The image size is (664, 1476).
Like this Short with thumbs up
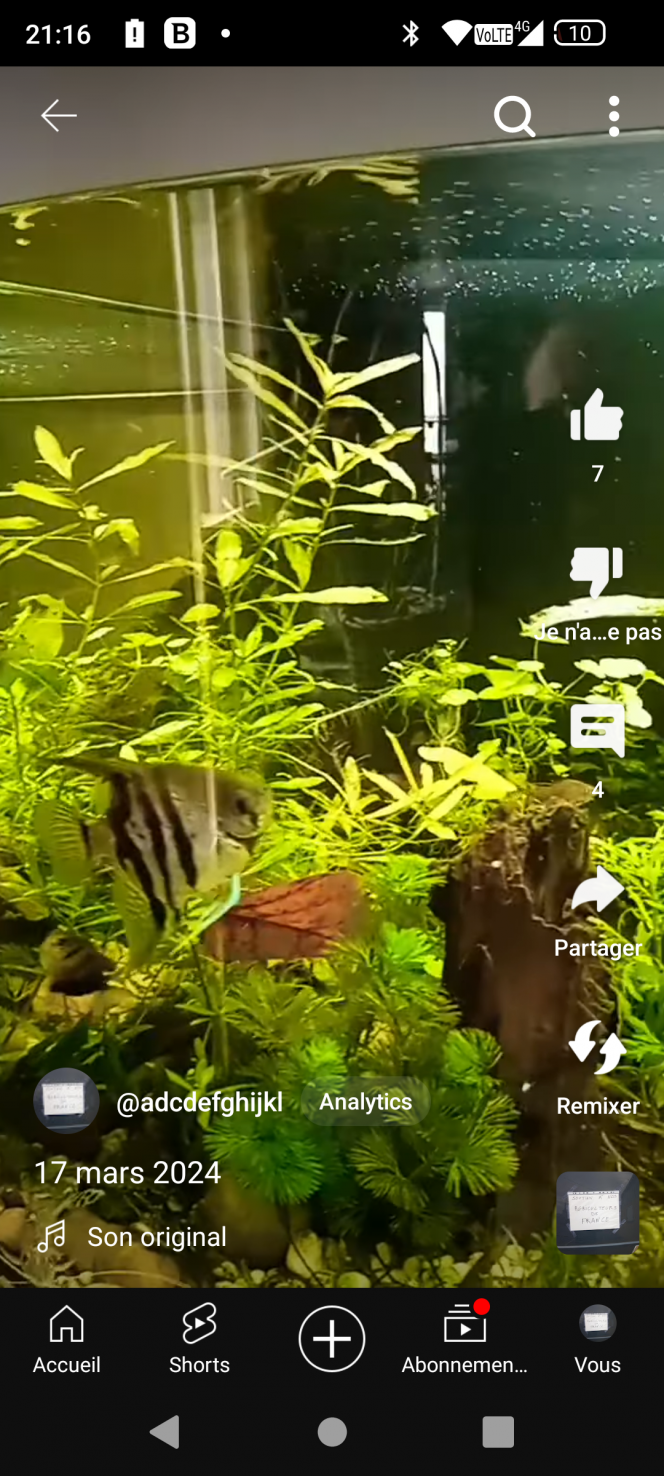[597, 416]
